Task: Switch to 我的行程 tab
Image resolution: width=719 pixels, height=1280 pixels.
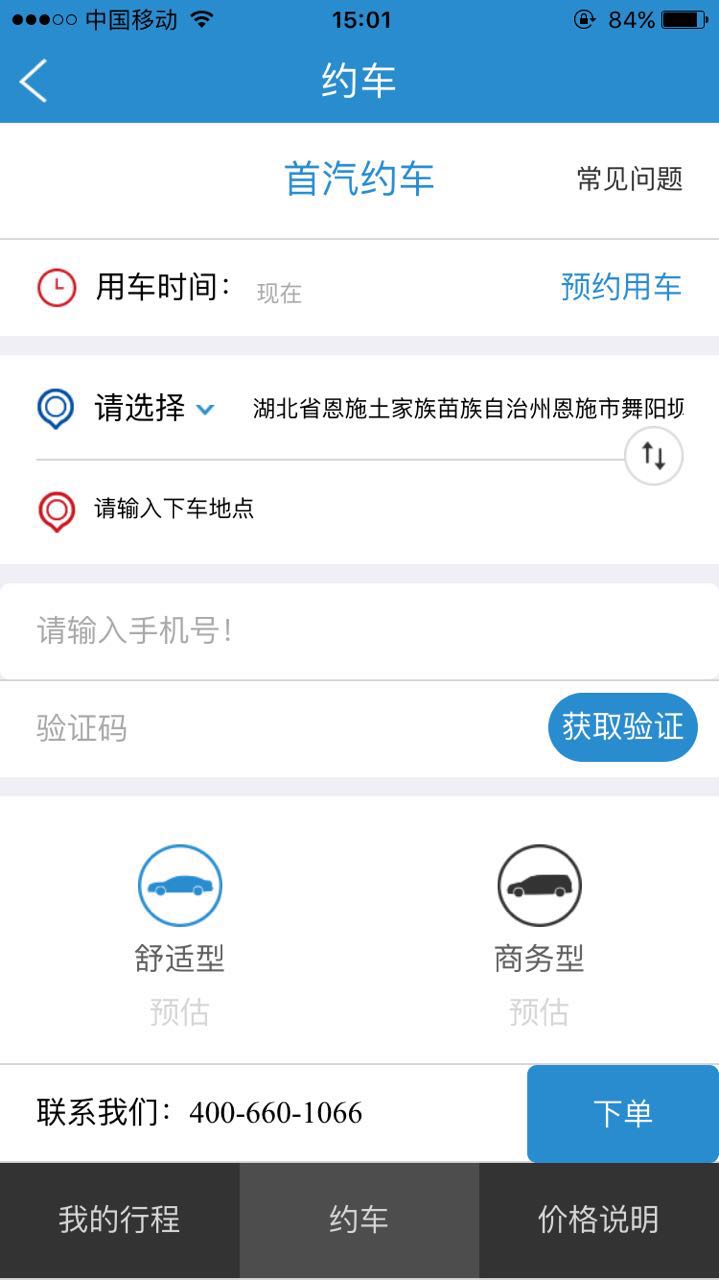Action: [120, 1220]
